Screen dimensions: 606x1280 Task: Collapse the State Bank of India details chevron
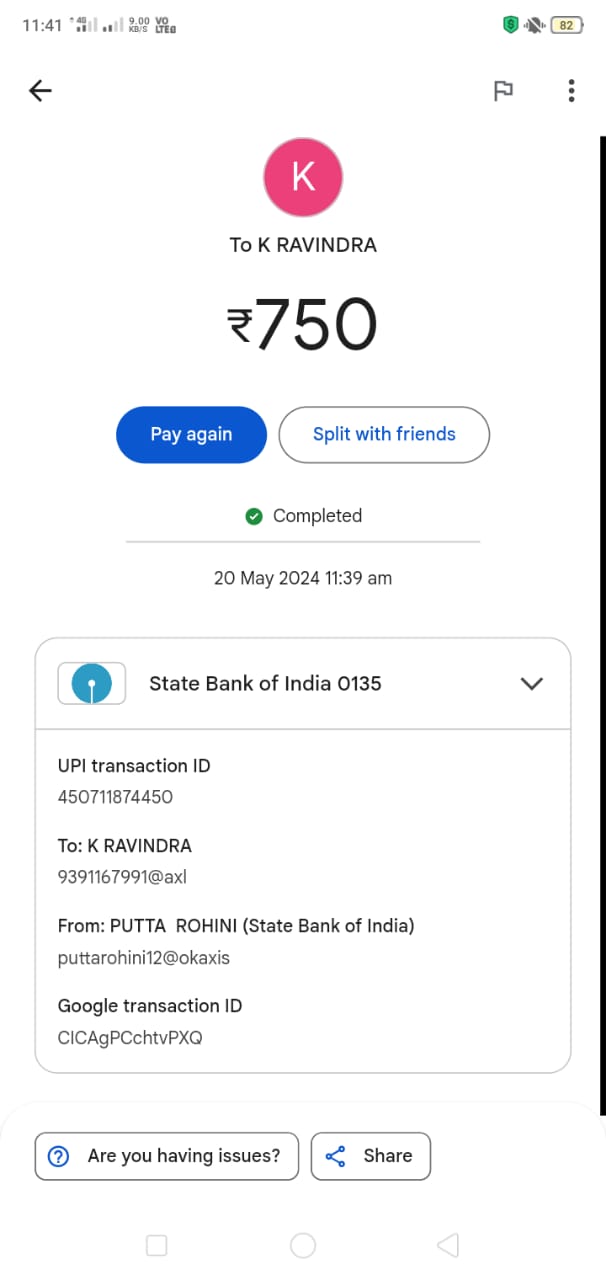532,684
